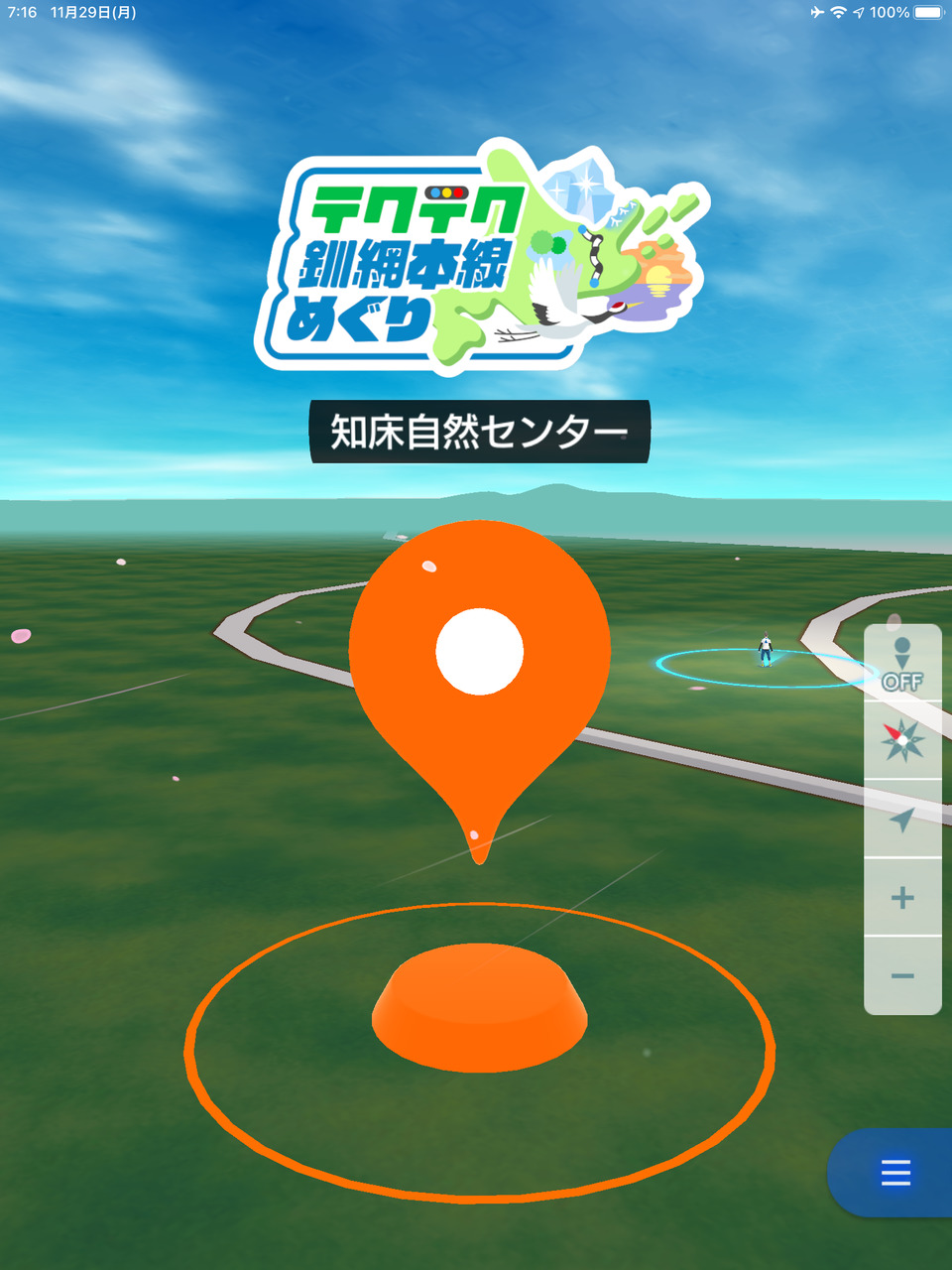Zoom out with the minus button
The height and width of the screenshot is (1270, 952).
point(902,975)
